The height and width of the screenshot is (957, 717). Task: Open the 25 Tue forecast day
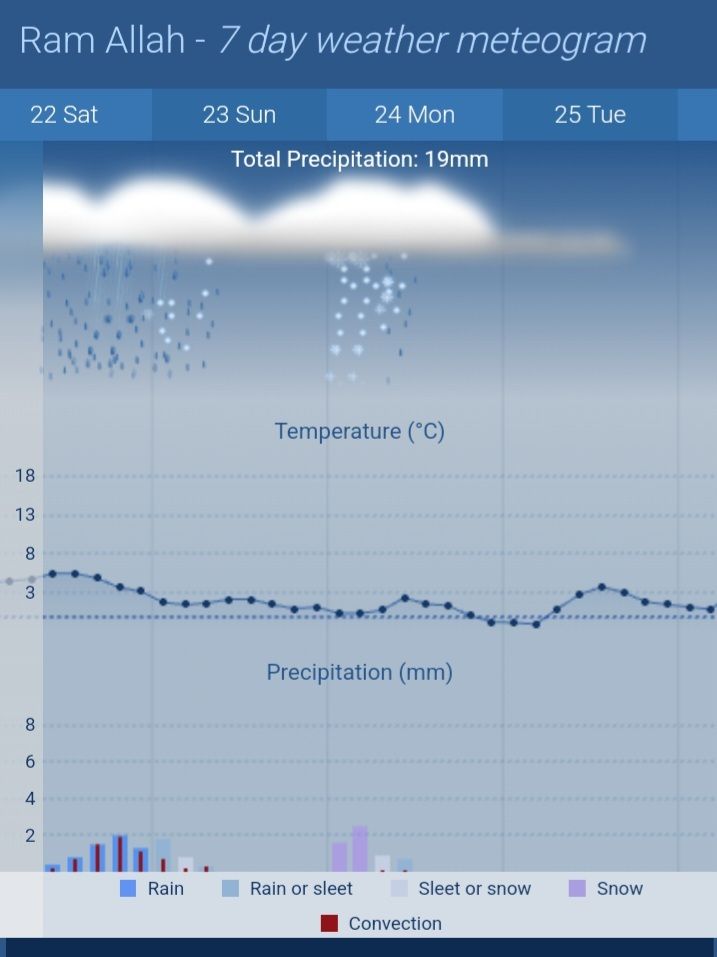click(x=590, y=115)
